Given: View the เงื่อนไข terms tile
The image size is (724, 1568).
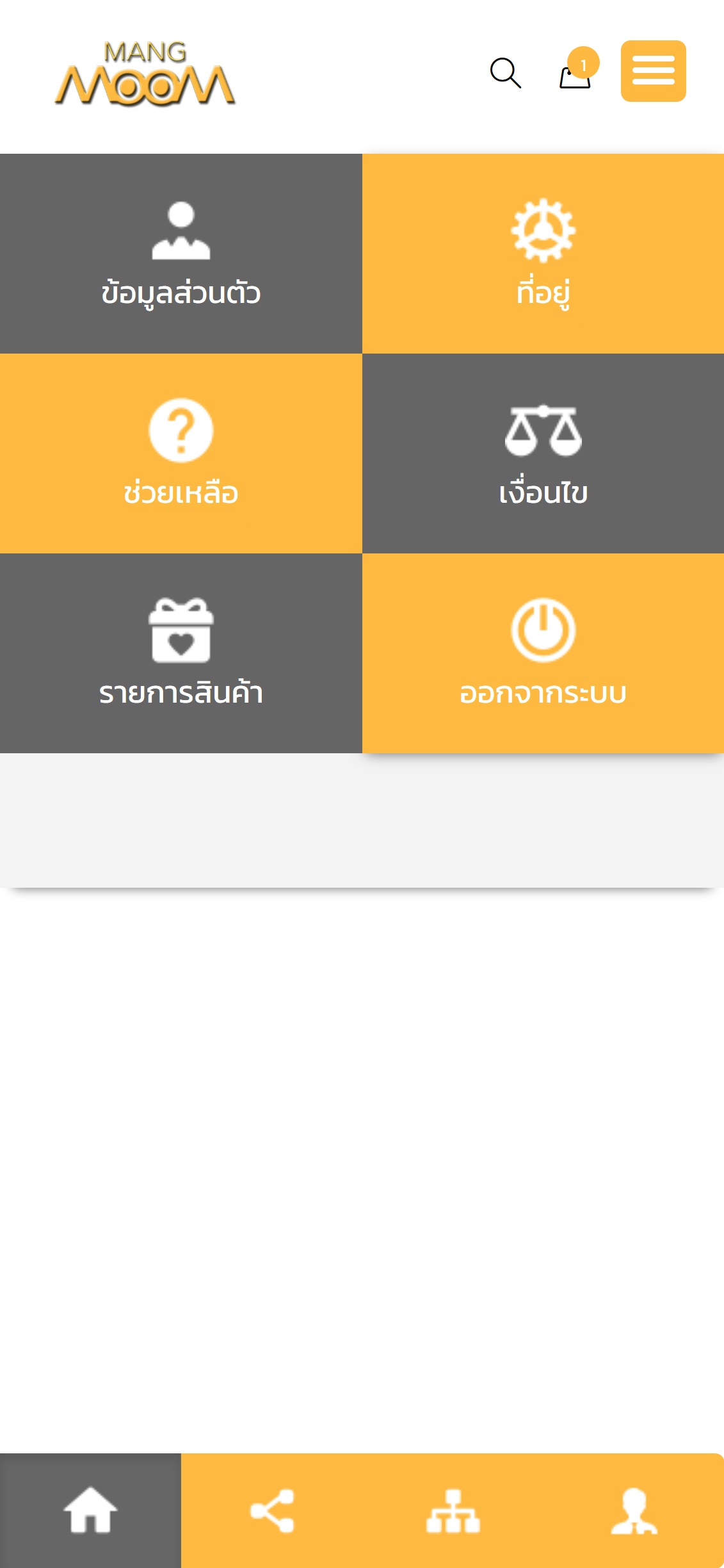Looking at the screenshot, I should (543, 453).
